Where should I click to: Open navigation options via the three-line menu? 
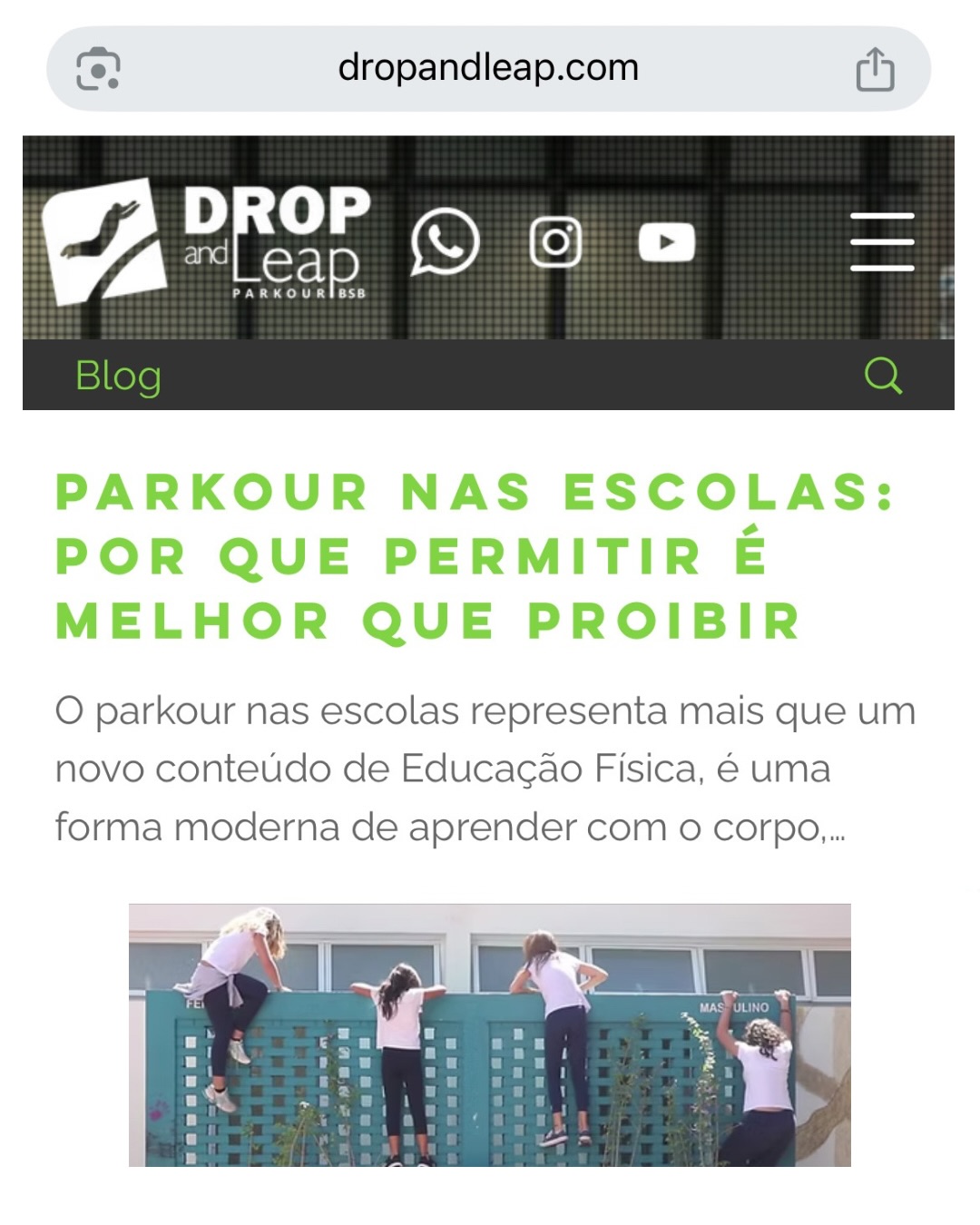click(x=882, y=240)
